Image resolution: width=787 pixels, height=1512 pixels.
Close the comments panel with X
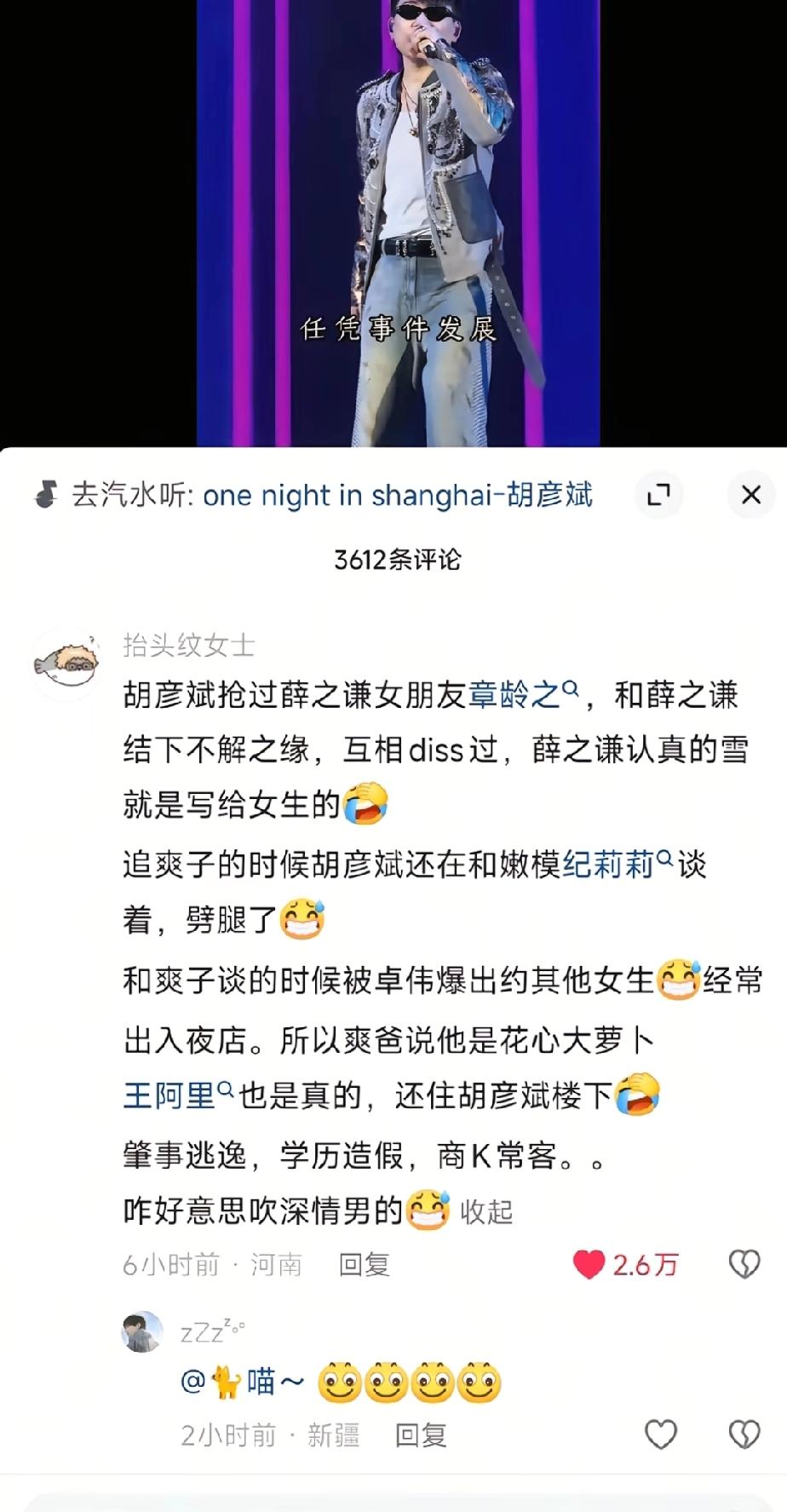point(750,495)
